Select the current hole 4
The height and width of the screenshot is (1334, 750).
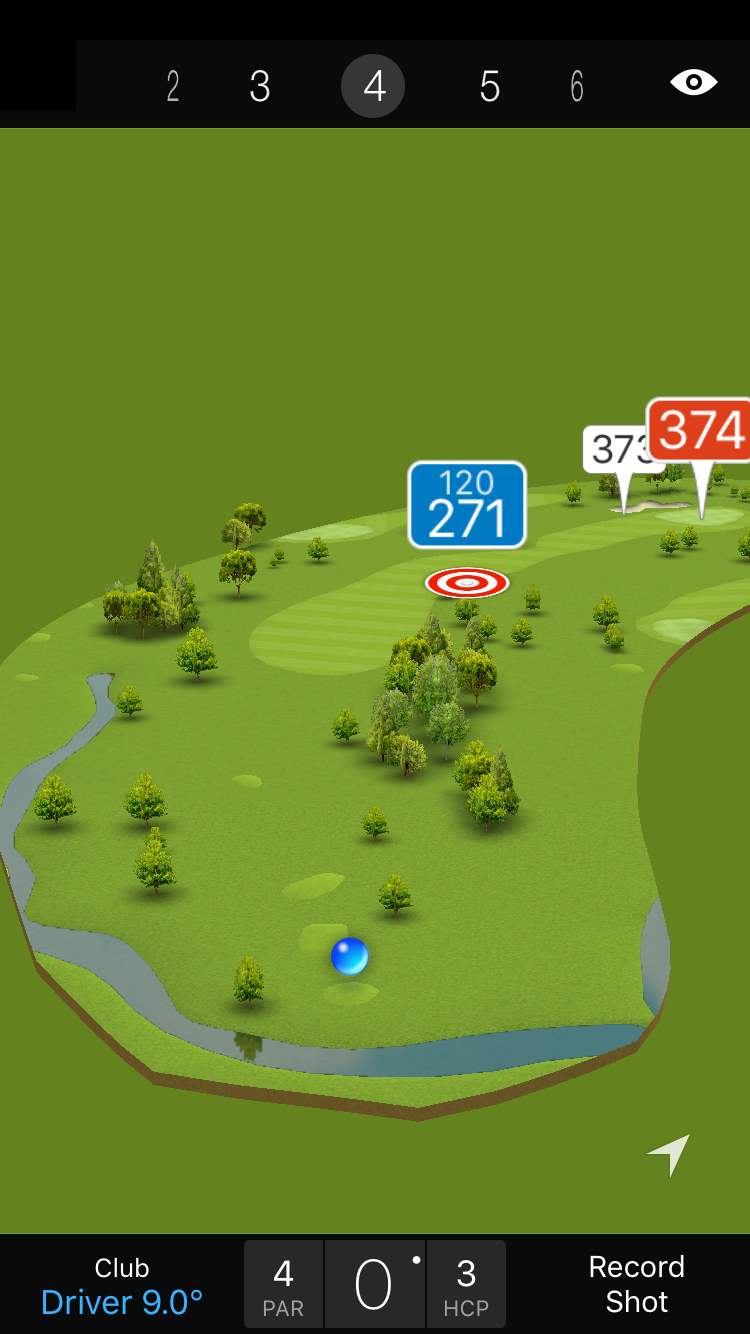click(x=373, y=87)
